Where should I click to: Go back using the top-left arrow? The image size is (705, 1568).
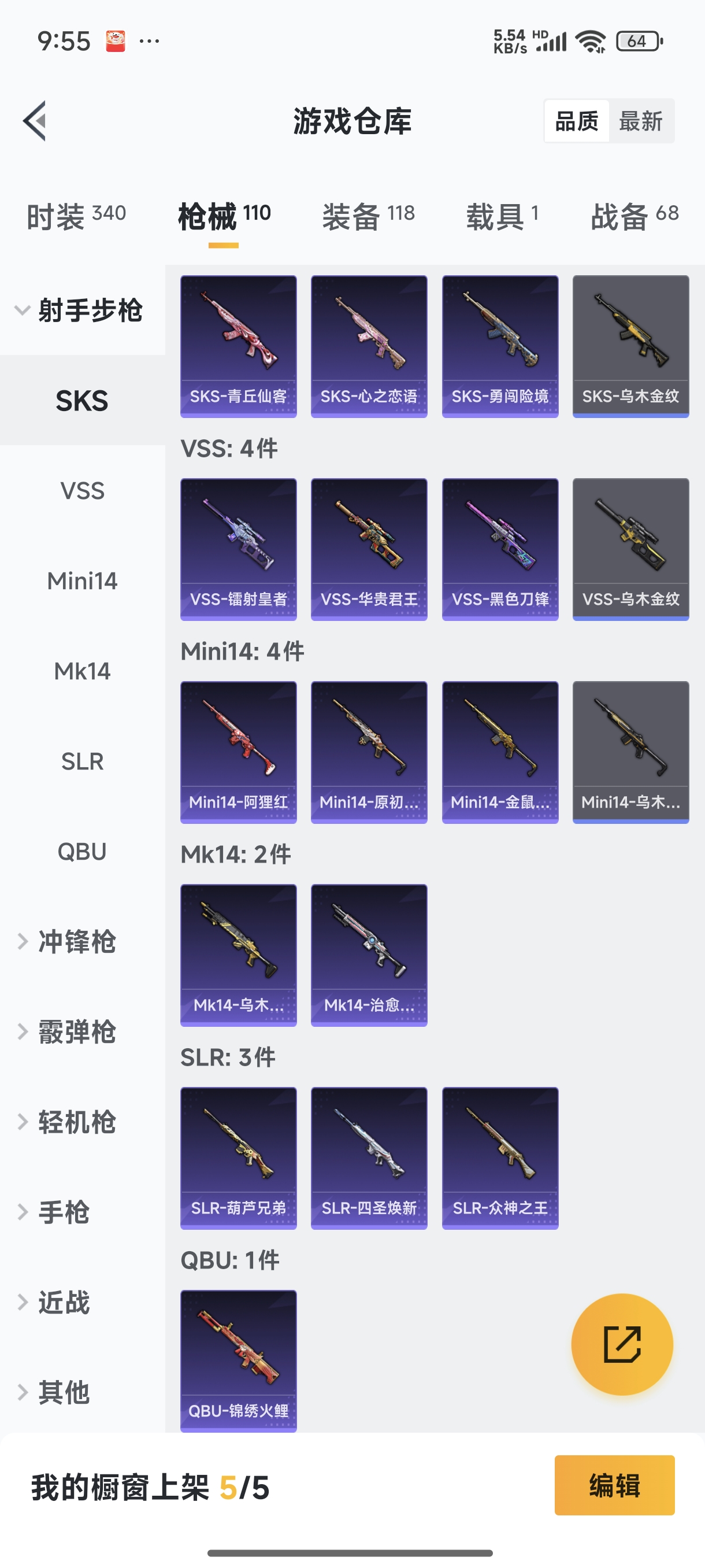pyautogui.click(x=35, y=120)
